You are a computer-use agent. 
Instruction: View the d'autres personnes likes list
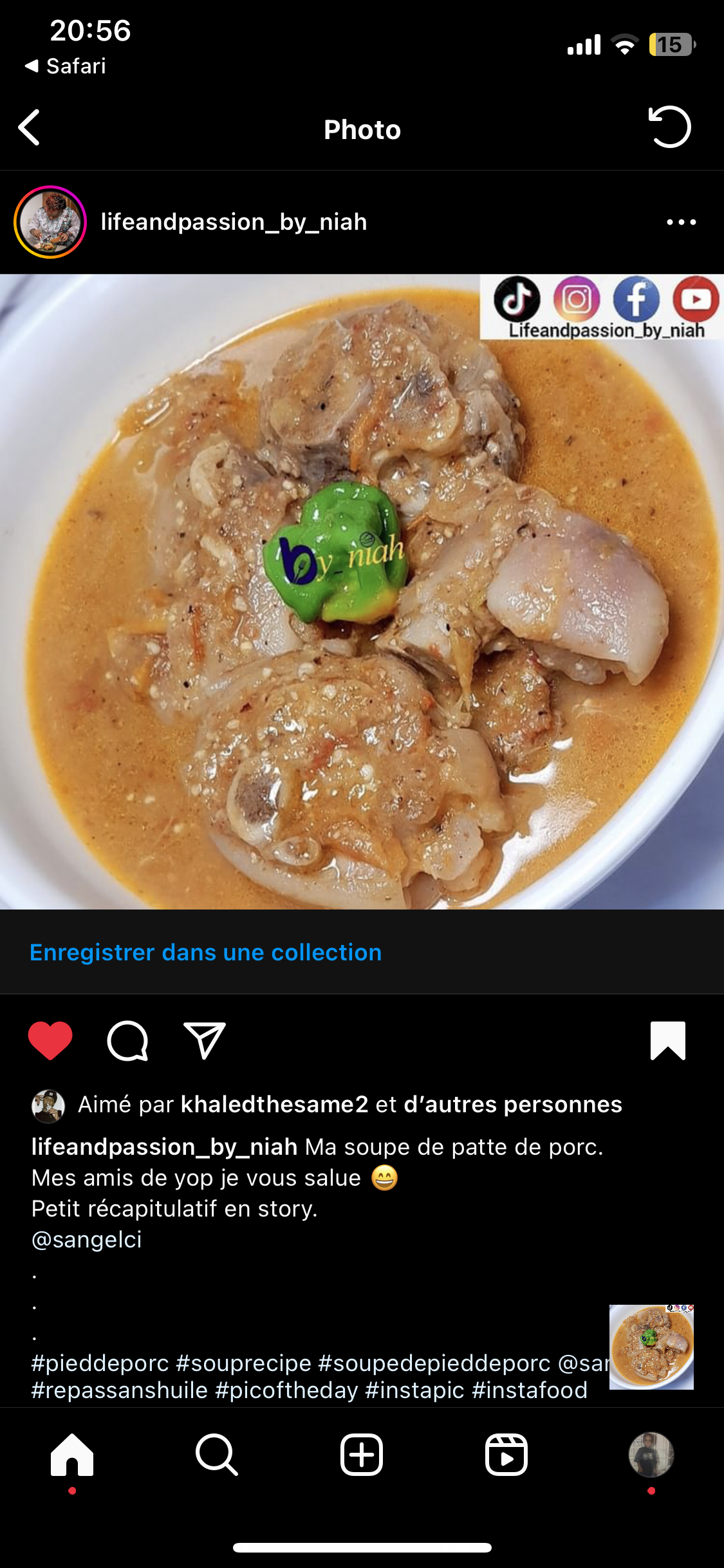(x=512, y=1105)
